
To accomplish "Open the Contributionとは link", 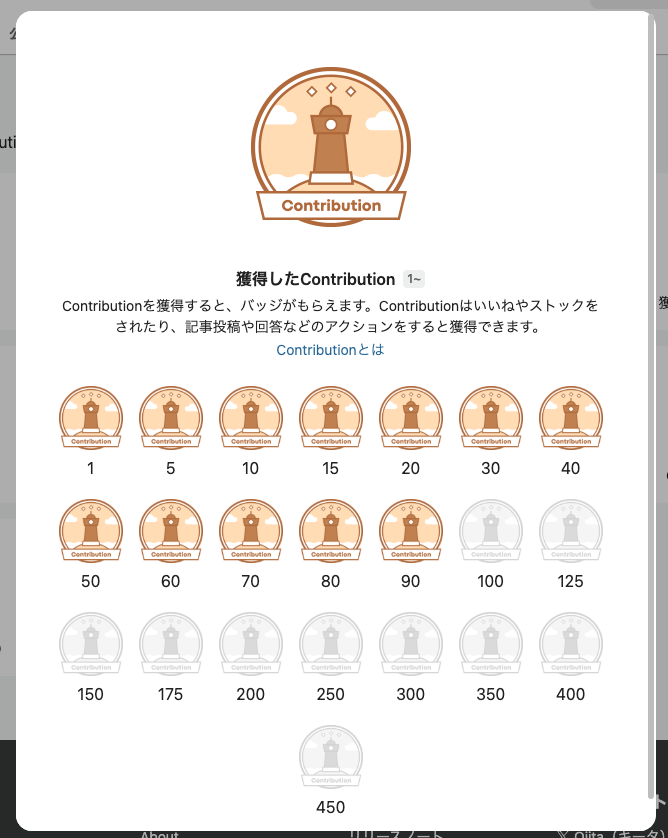I will (x=330, y=350).
